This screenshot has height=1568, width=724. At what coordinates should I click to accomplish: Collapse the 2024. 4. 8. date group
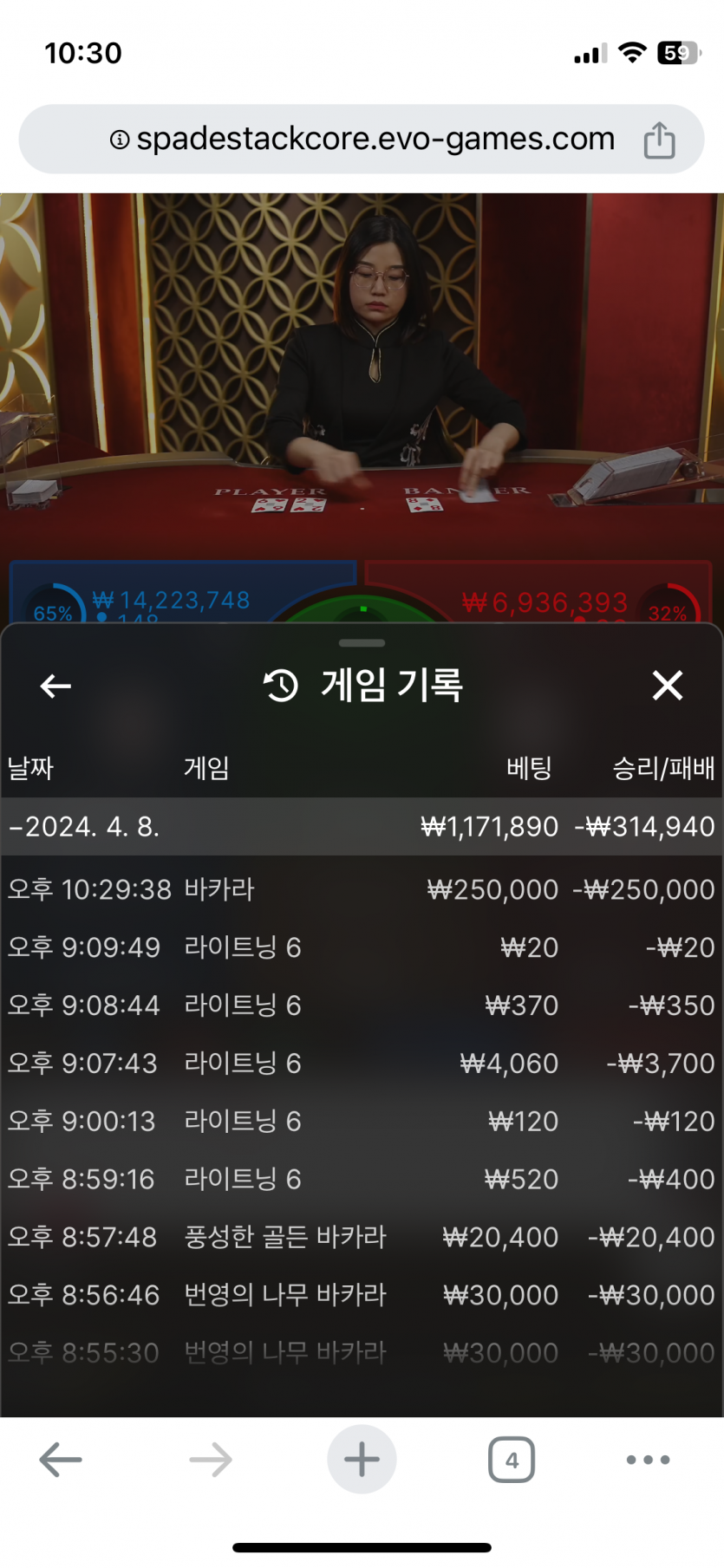click(85, 827)
